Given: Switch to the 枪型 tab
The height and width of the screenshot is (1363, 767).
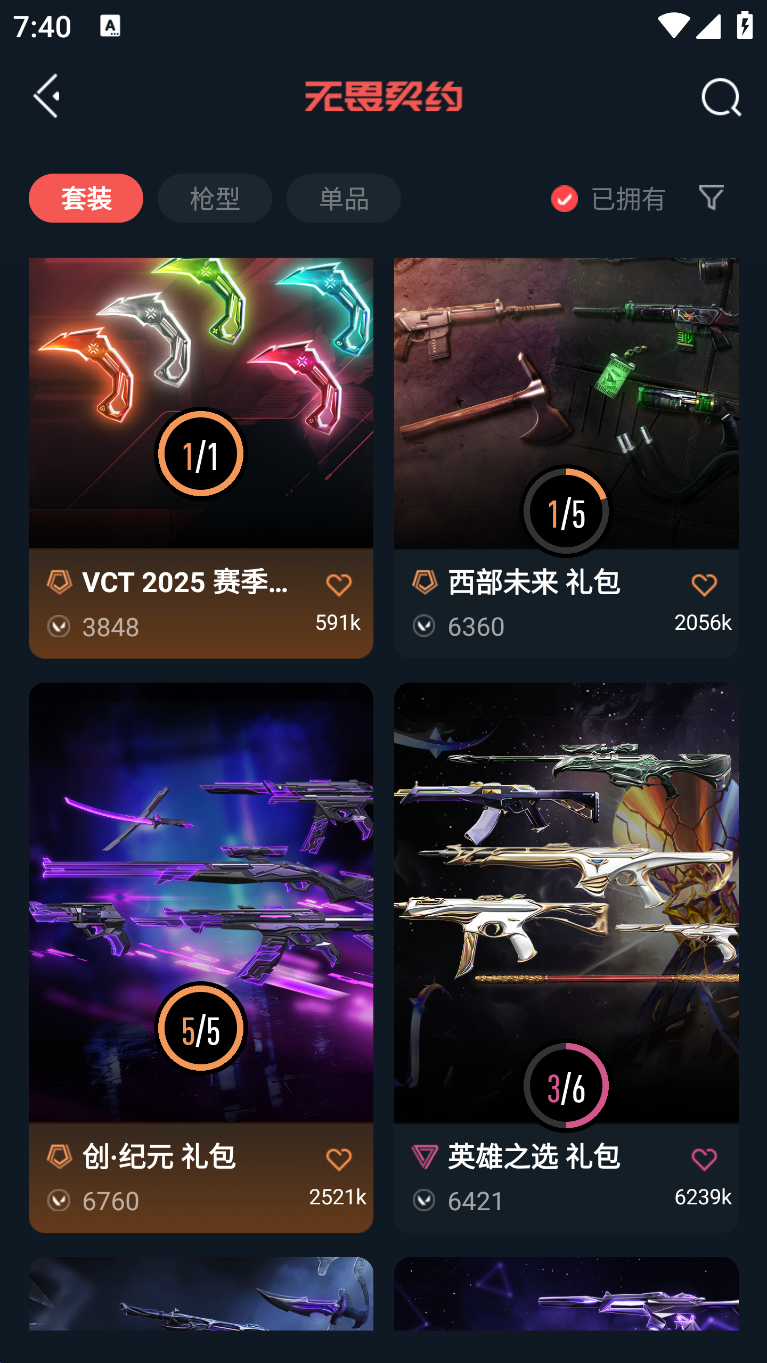Looking at the screenshot, I should coord(215,198).
